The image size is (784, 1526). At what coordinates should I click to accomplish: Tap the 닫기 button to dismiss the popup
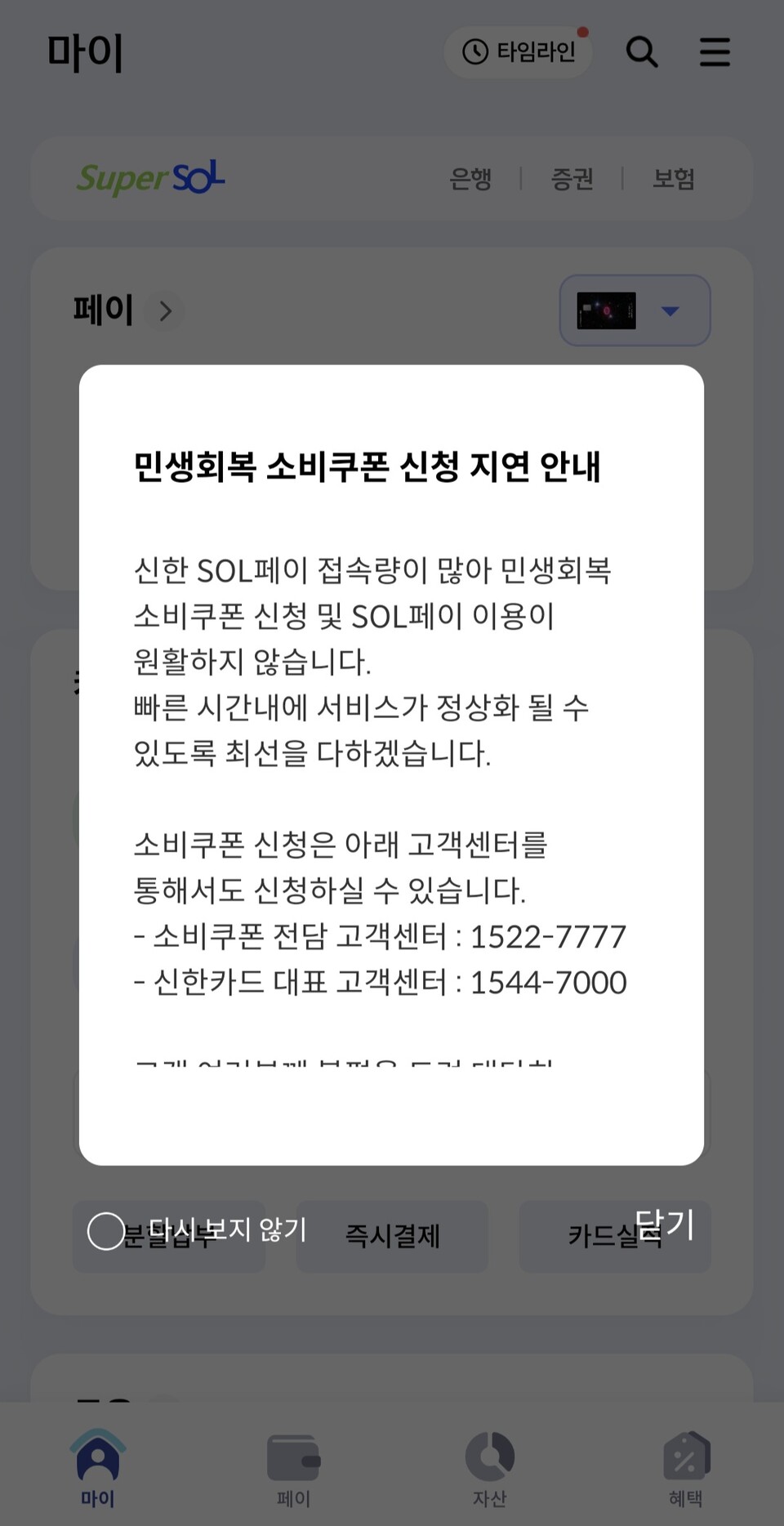663,1225
